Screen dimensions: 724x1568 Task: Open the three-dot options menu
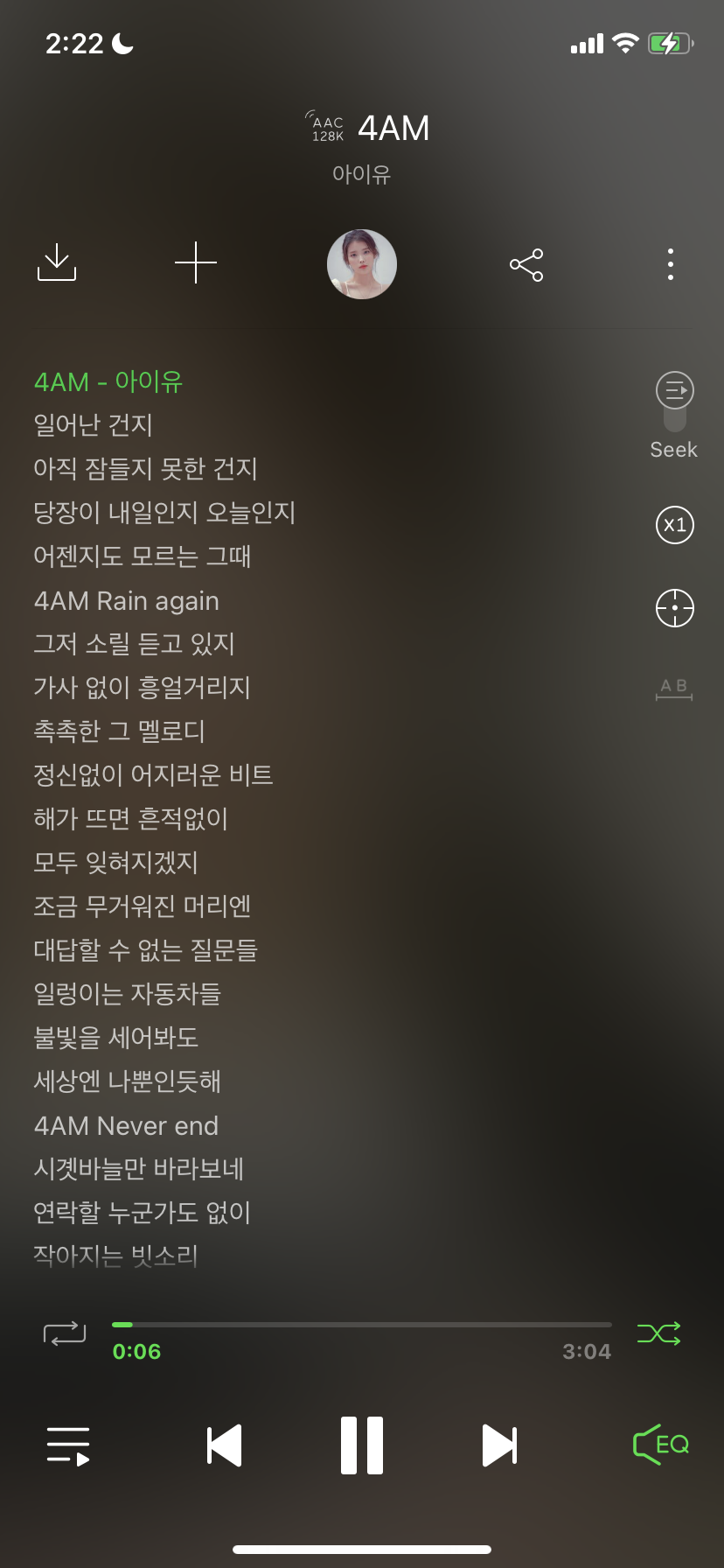(x=671, y=263)
